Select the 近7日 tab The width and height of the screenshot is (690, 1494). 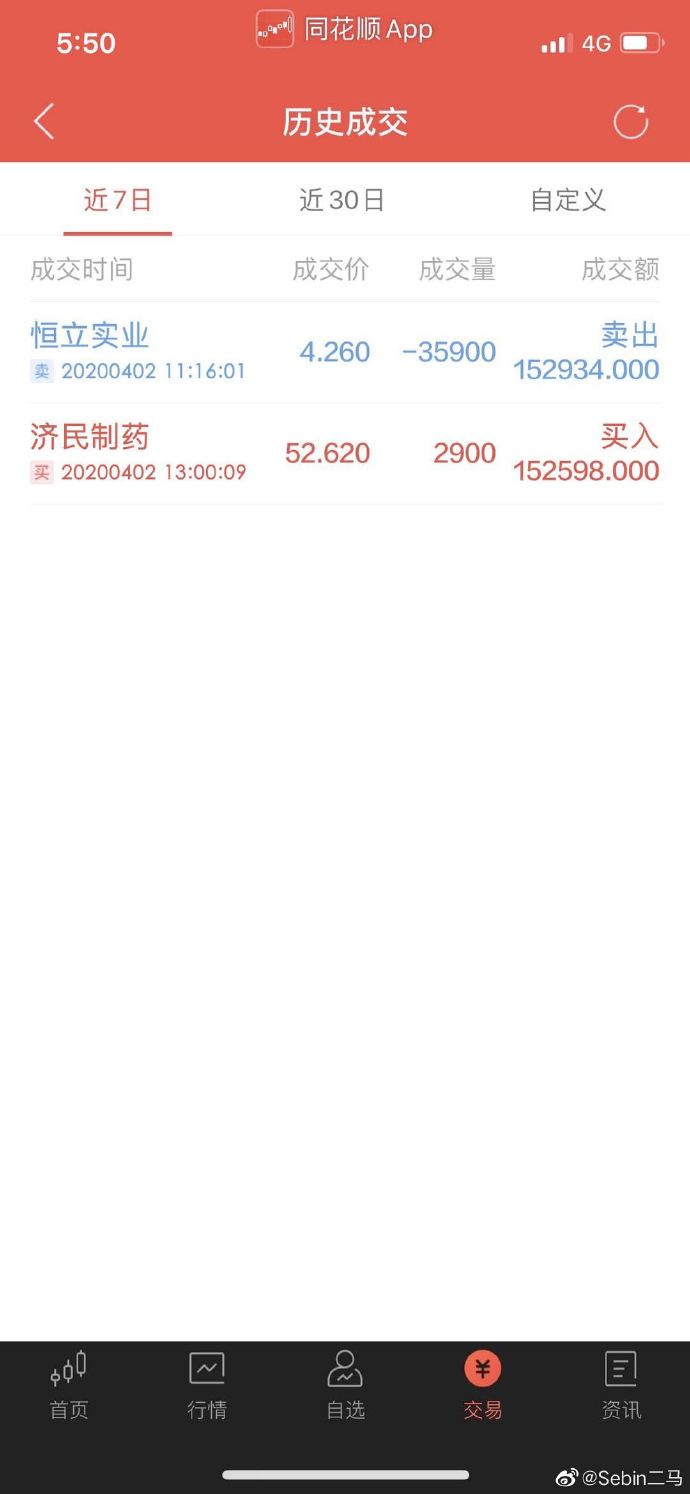(117, 200)
